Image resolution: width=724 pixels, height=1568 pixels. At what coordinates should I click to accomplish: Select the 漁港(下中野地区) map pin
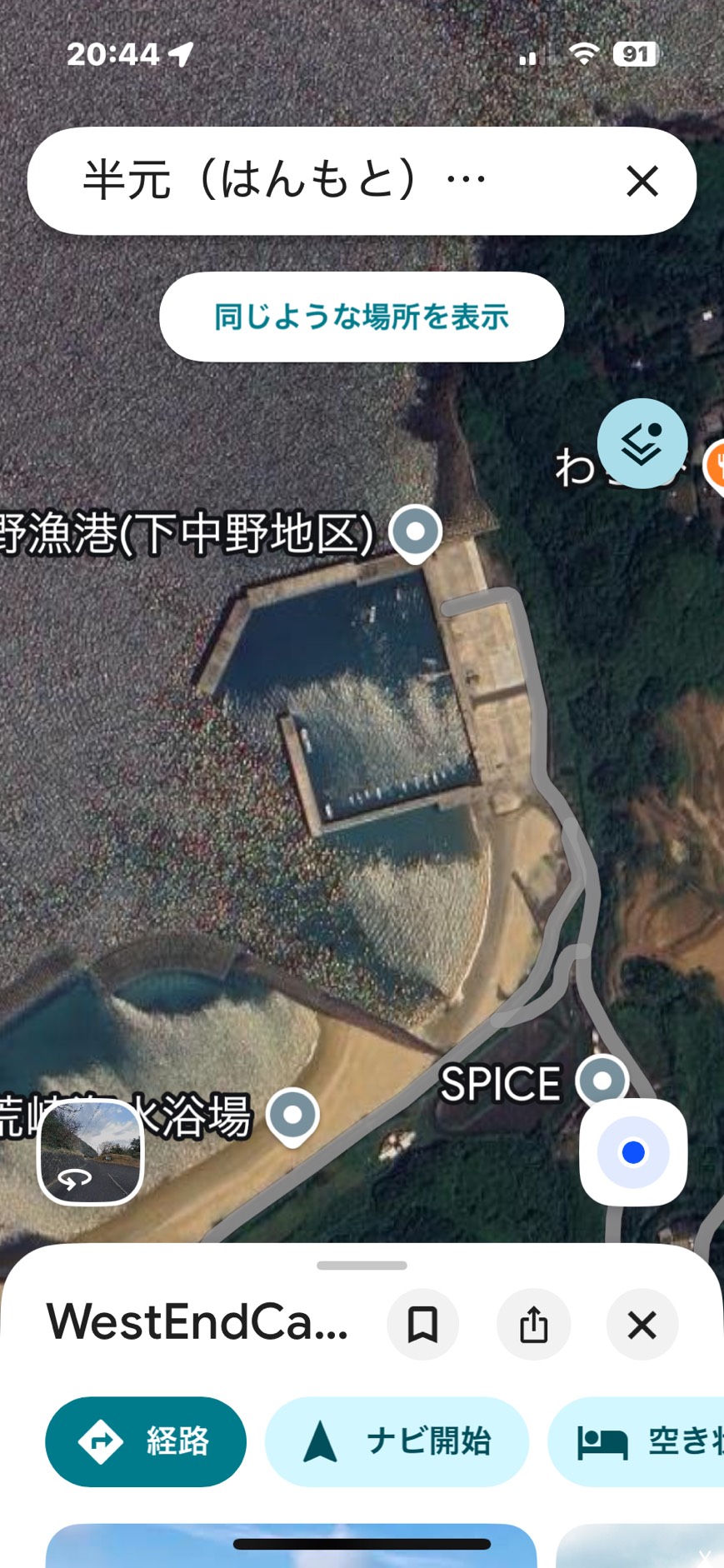click(x=416, y=531)
